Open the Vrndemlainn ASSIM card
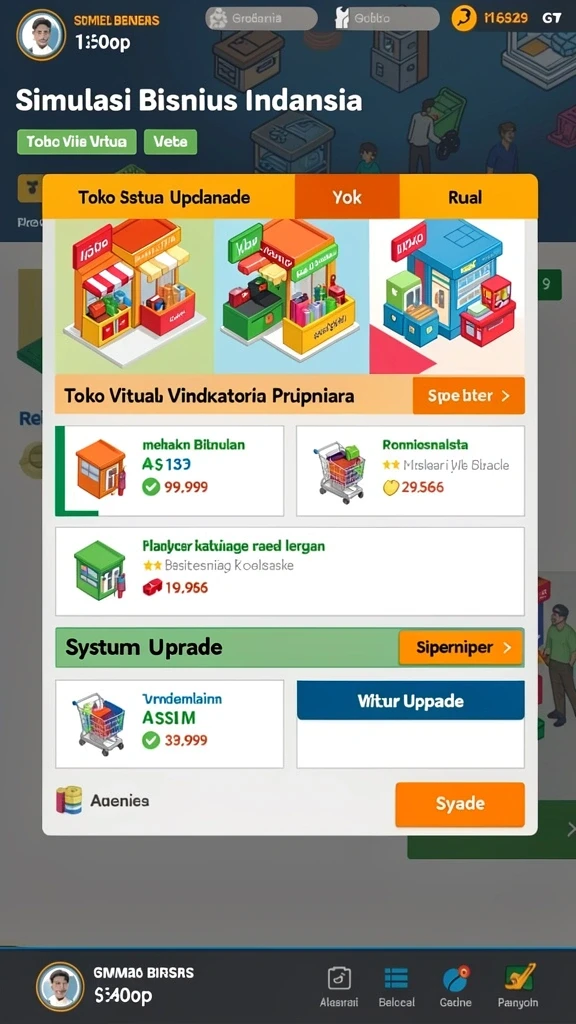Screen dimensions: 576x1024 pos(169,724)
